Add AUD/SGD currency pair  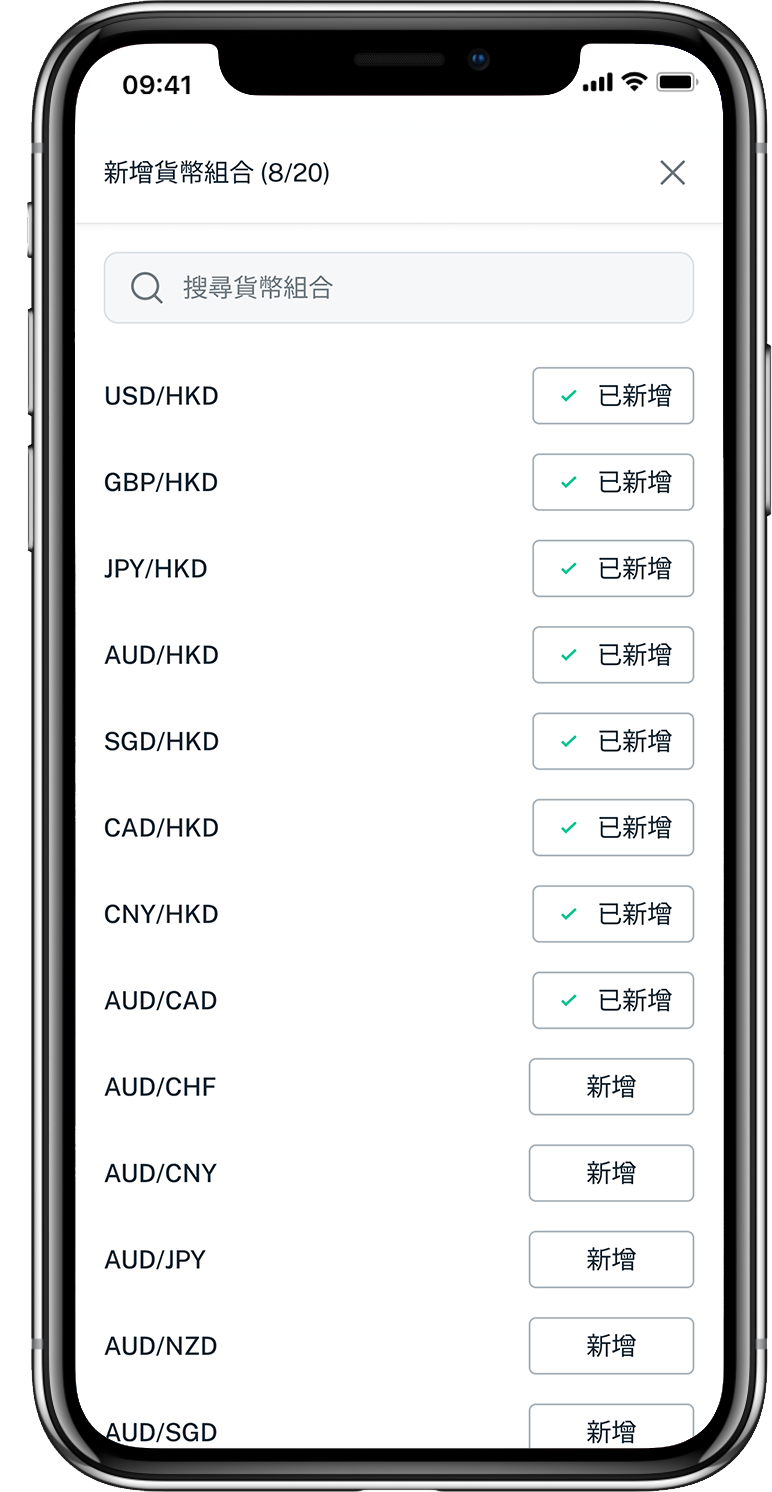(x=611, y=1428)
